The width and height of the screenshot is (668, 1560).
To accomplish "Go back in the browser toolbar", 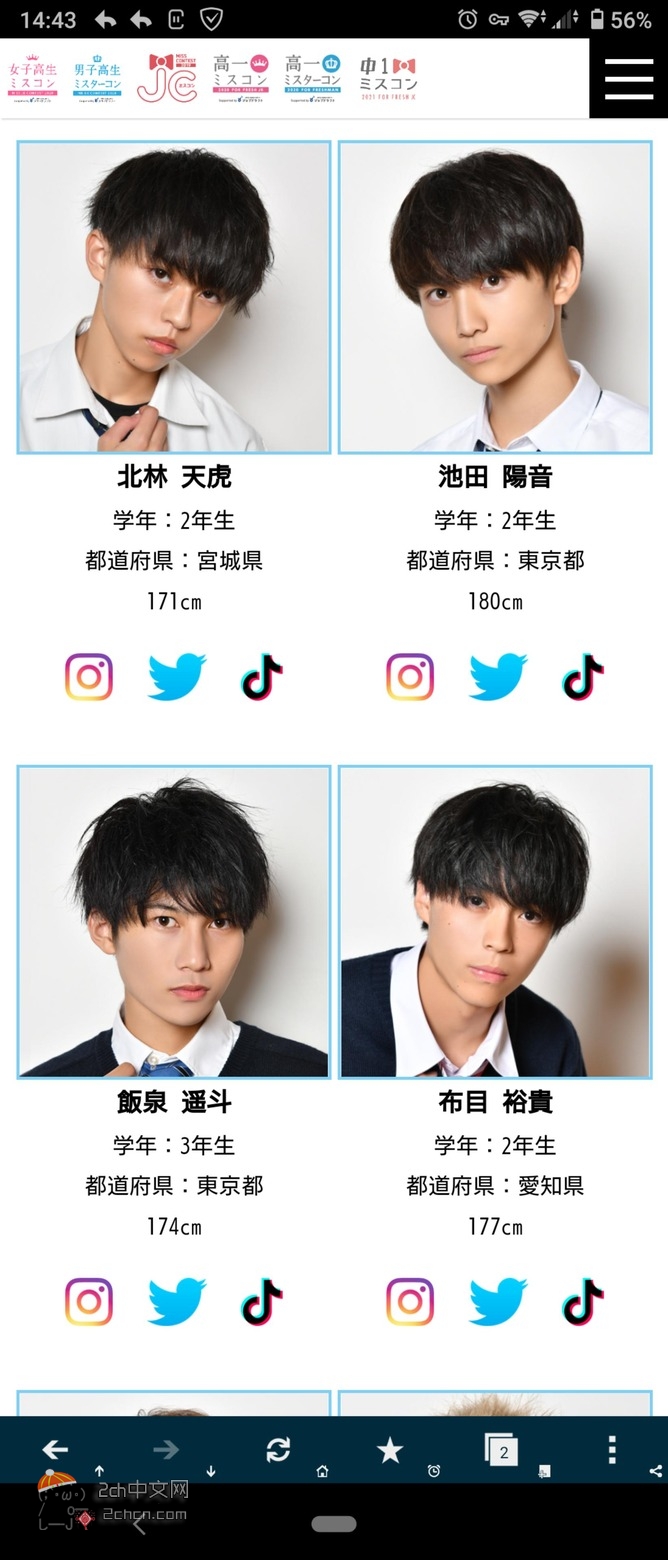I will click(55, 1449).
